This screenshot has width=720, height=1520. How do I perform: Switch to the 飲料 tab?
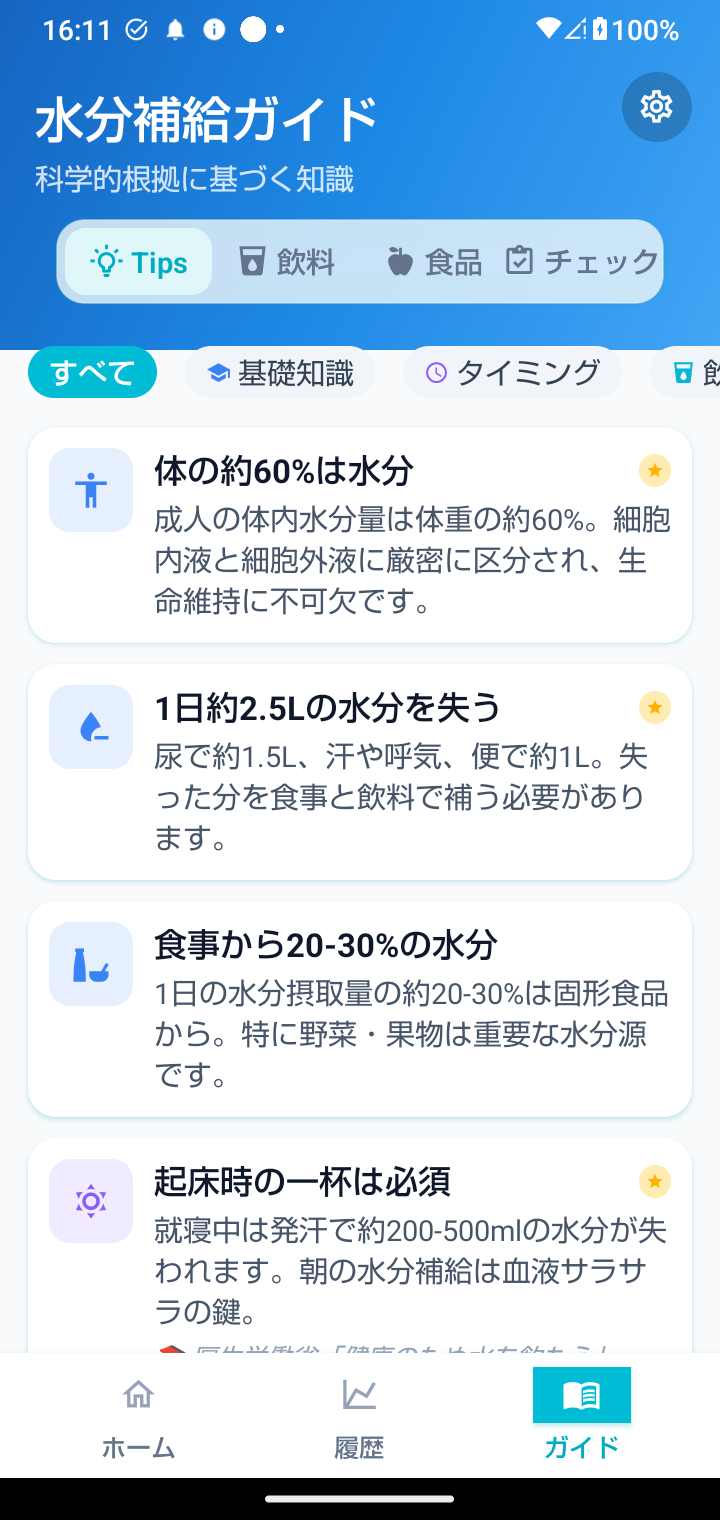[287, 261]
